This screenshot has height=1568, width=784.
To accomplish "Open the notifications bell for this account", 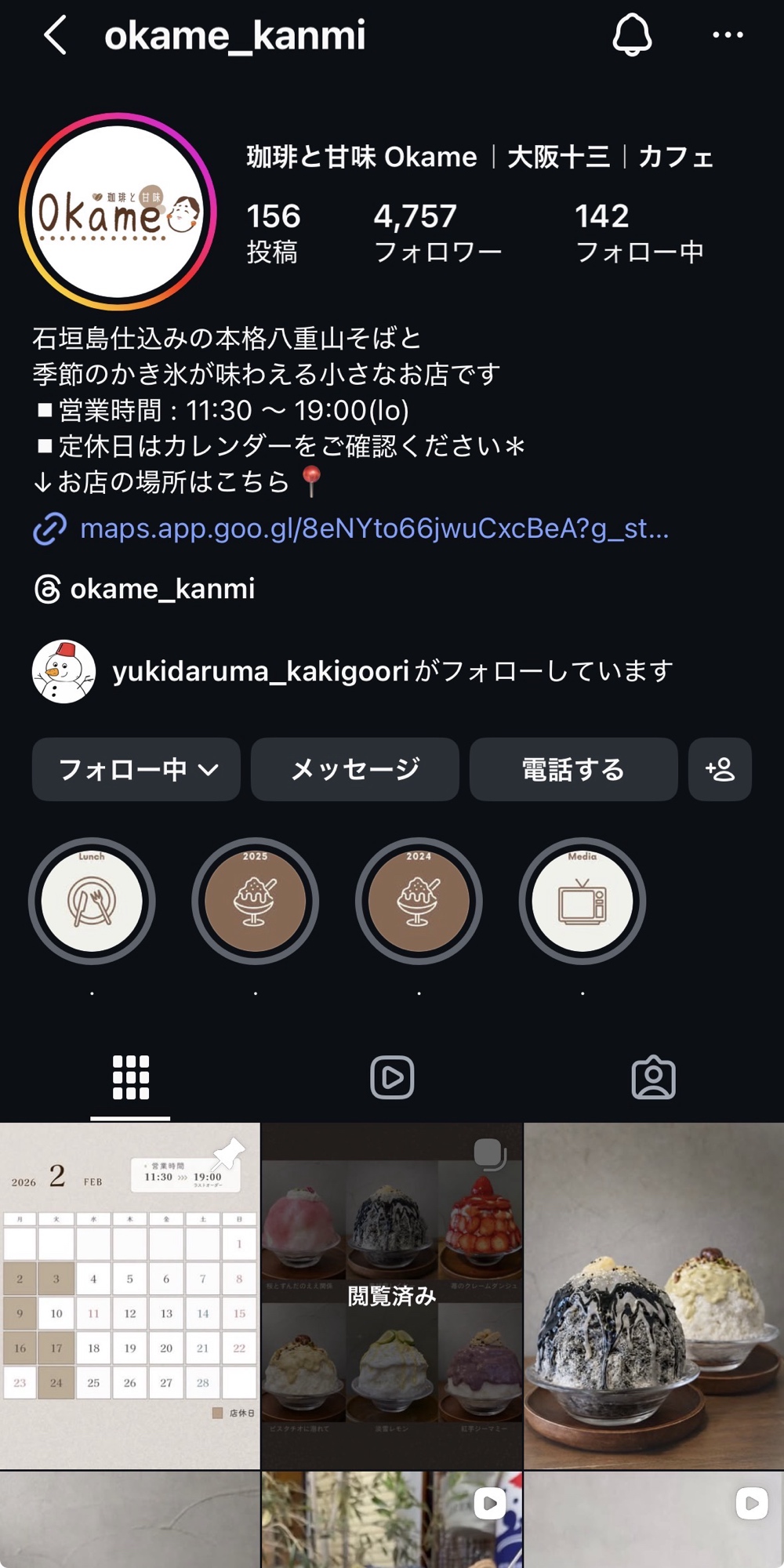I will (632, 35).
